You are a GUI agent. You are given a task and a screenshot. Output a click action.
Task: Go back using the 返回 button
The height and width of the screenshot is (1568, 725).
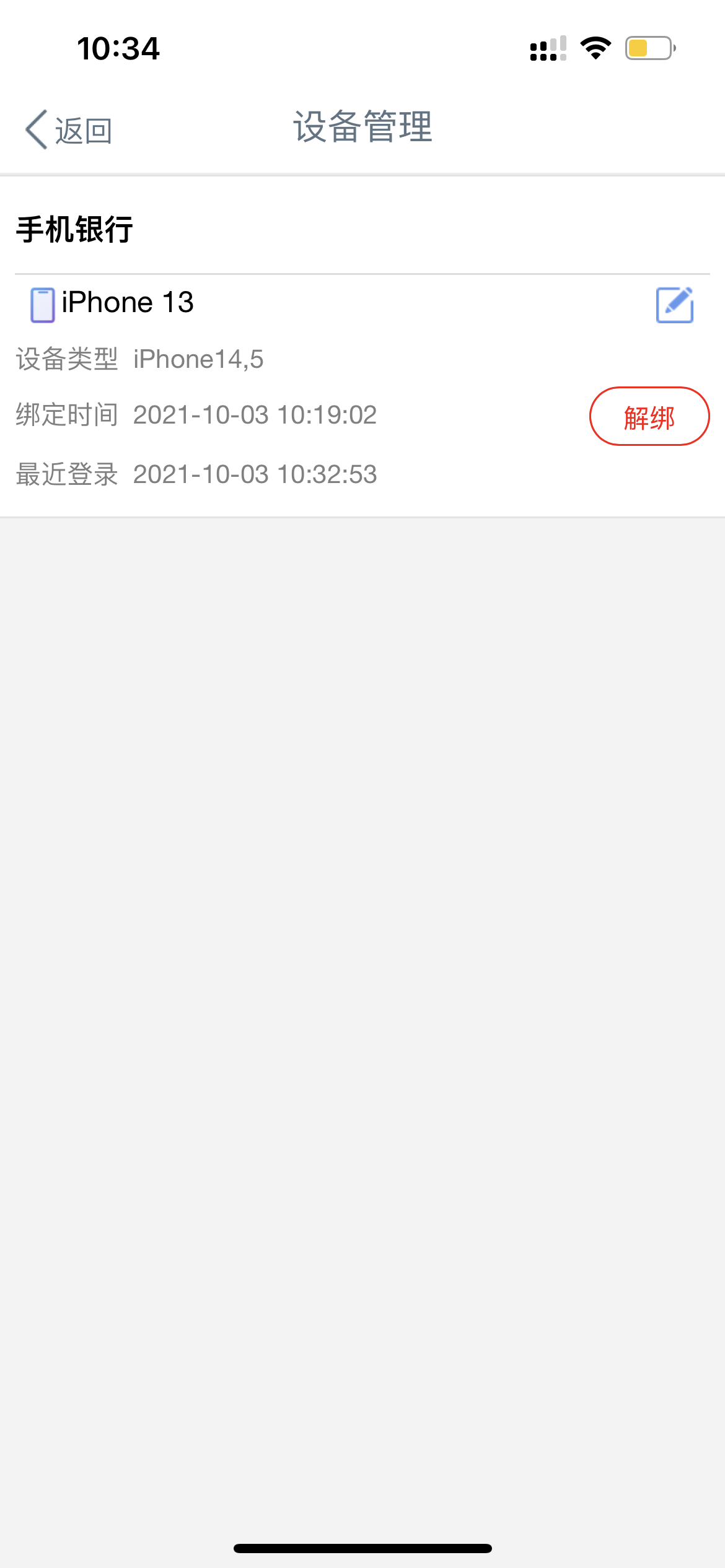pos(69,130)
